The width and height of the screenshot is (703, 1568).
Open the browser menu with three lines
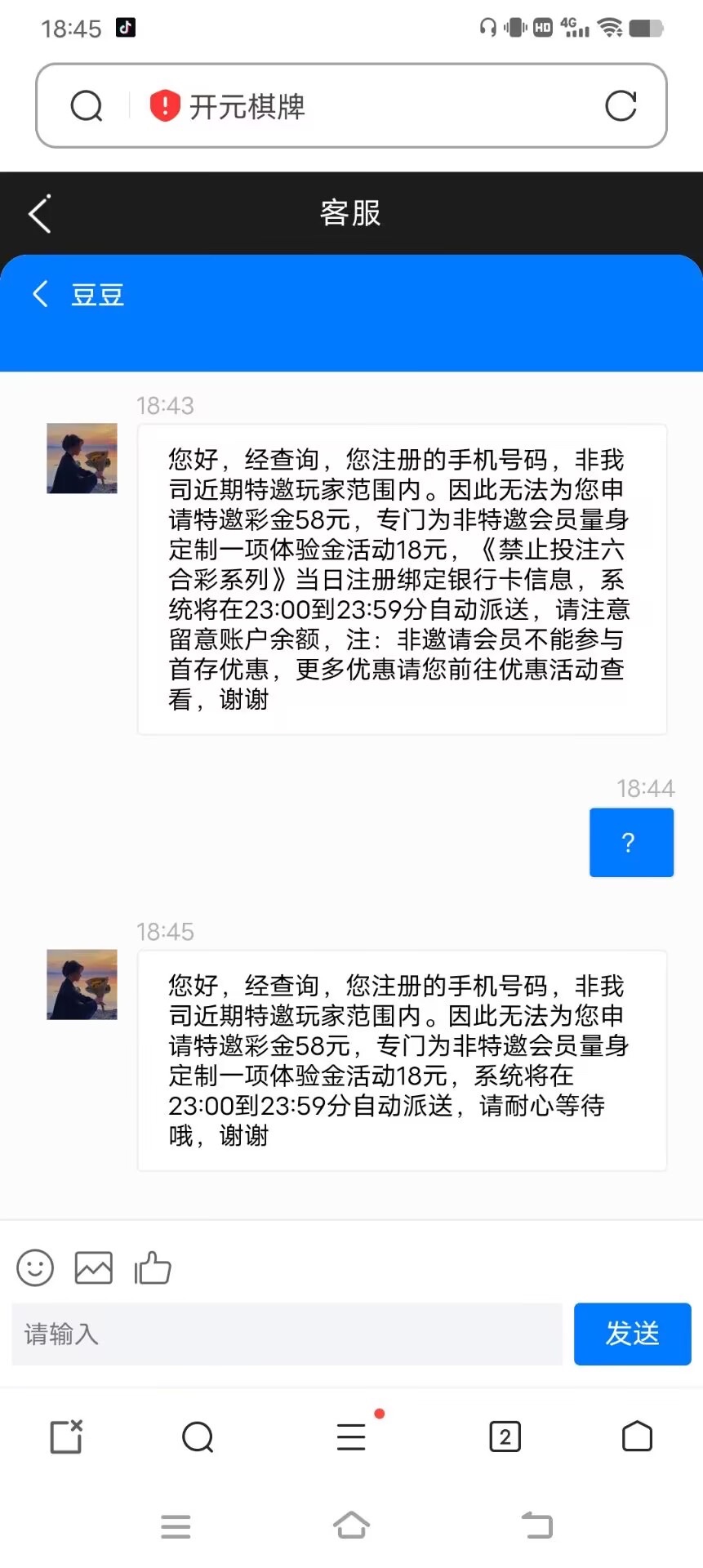pyautogui.click(x=351, y=1437)
